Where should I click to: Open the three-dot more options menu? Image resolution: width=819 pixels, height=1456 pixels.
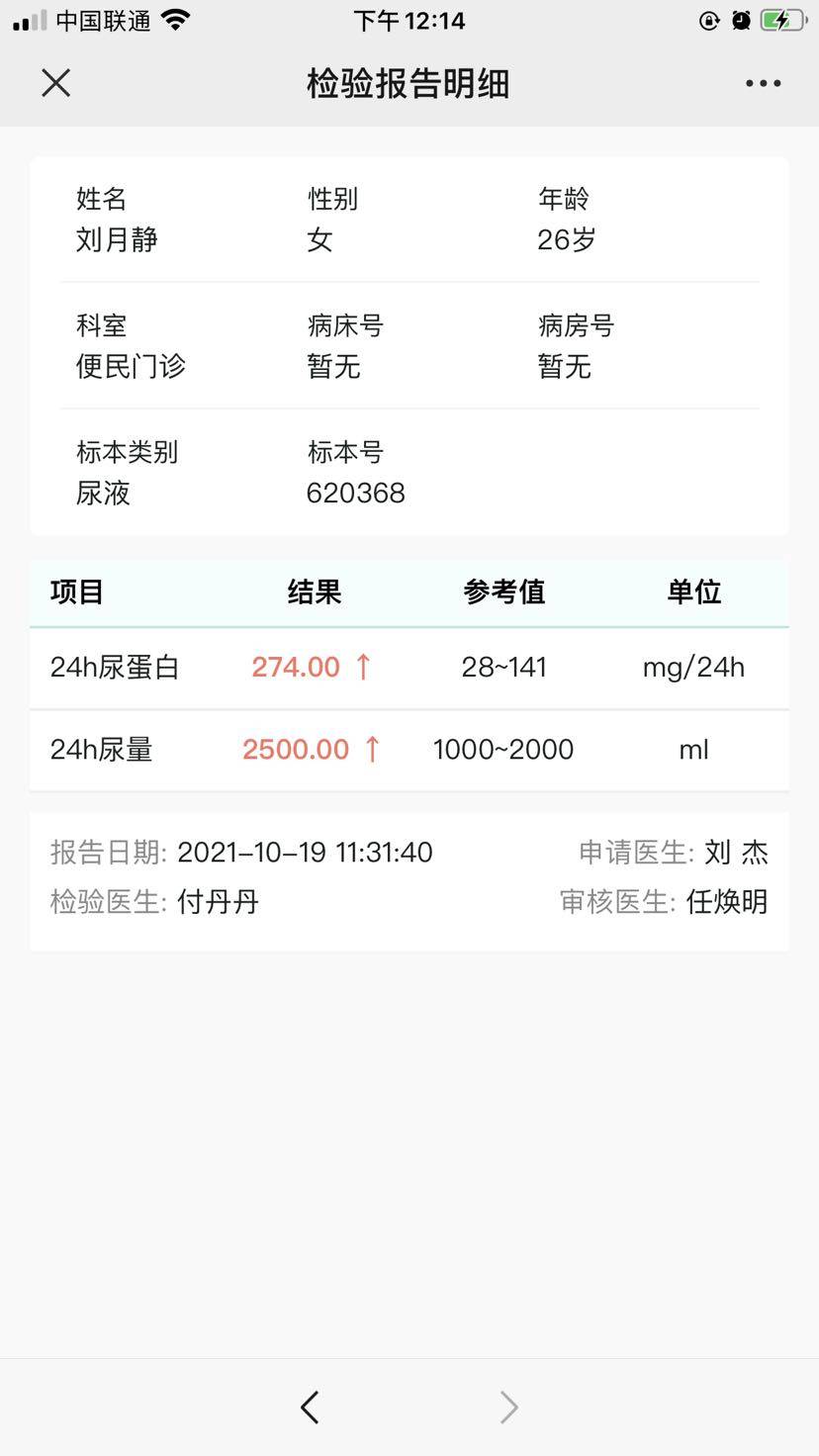point(763,84)
